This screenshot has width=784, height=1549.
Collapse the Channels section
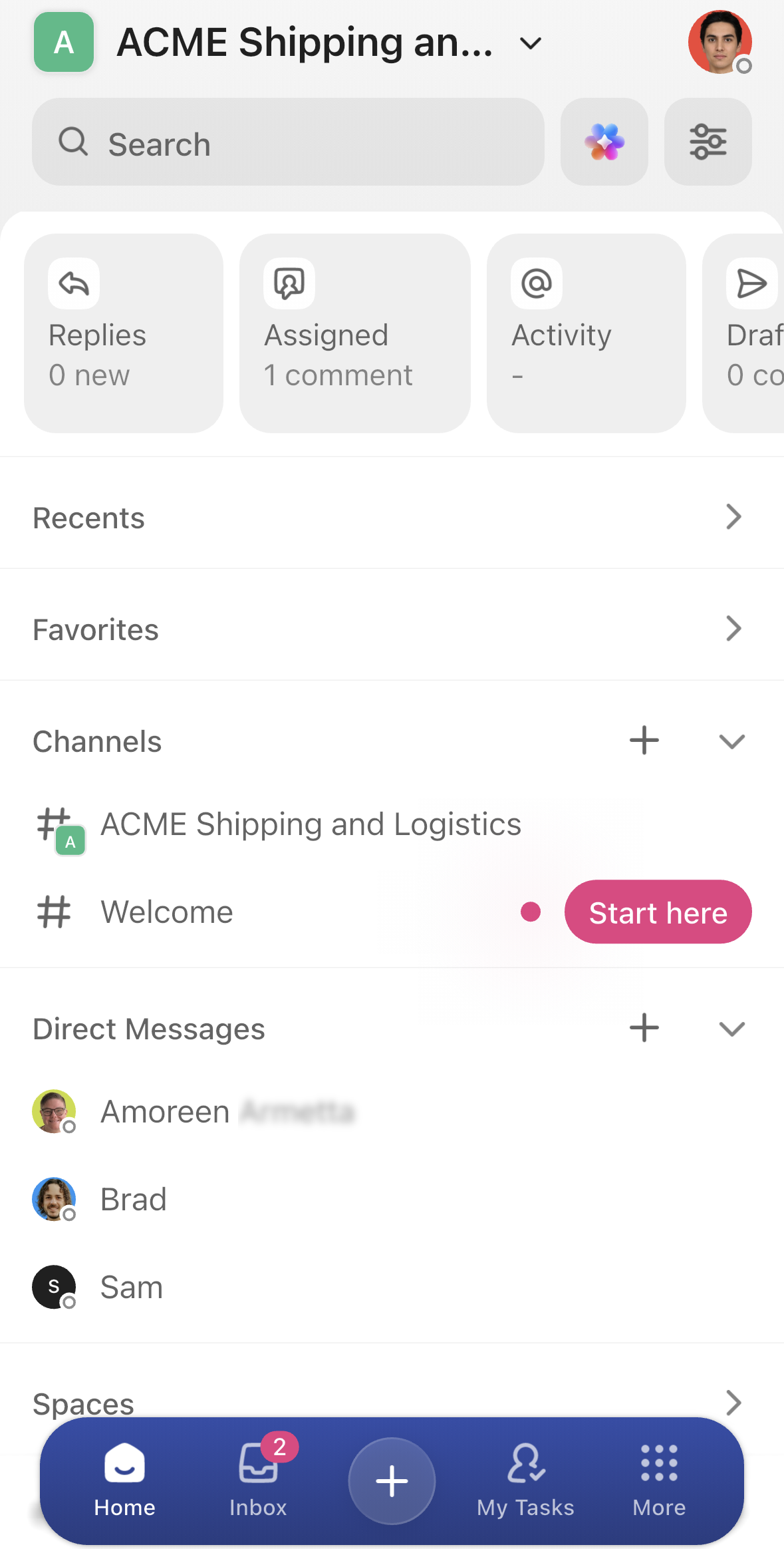pos(731,741)
